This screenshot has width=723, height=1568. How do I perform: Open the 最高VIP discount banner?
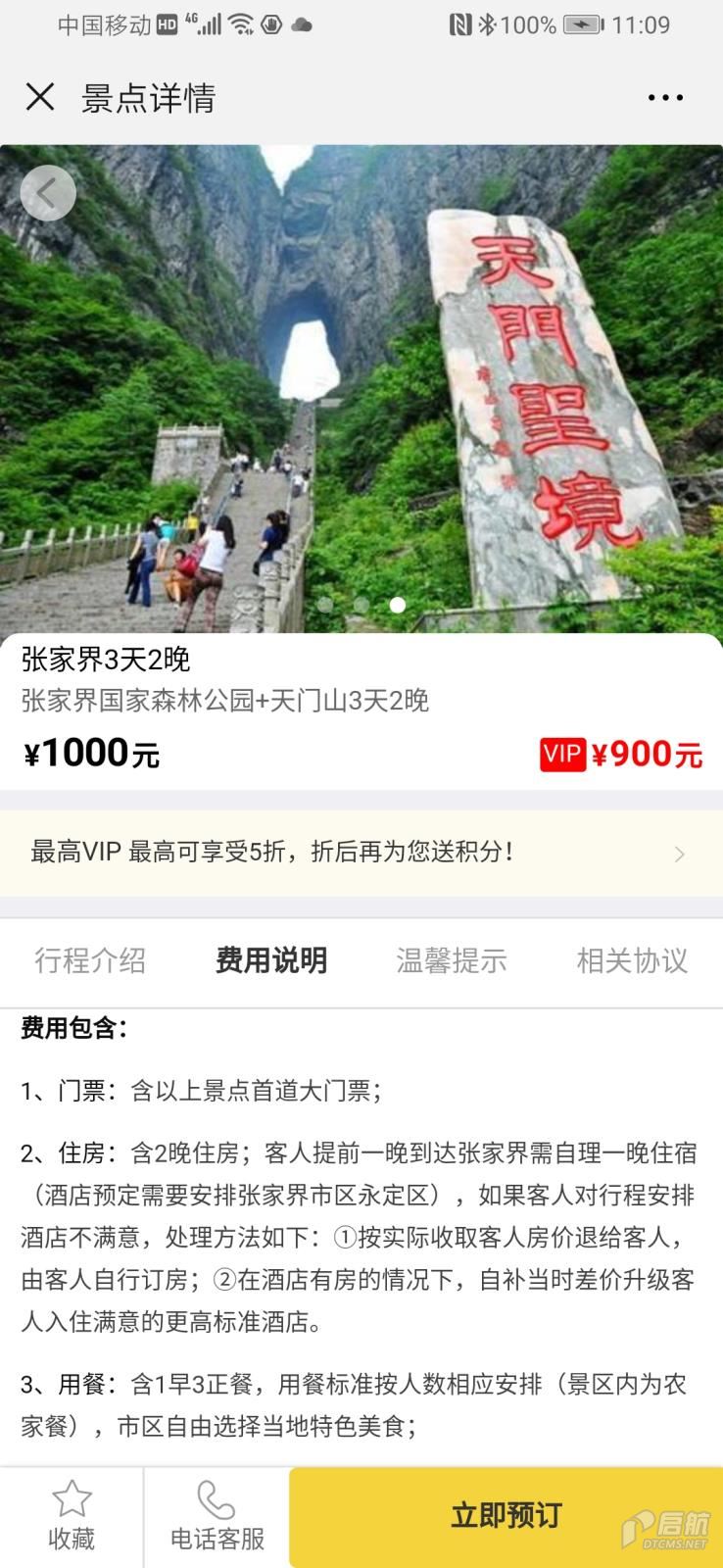pos(361,853)
